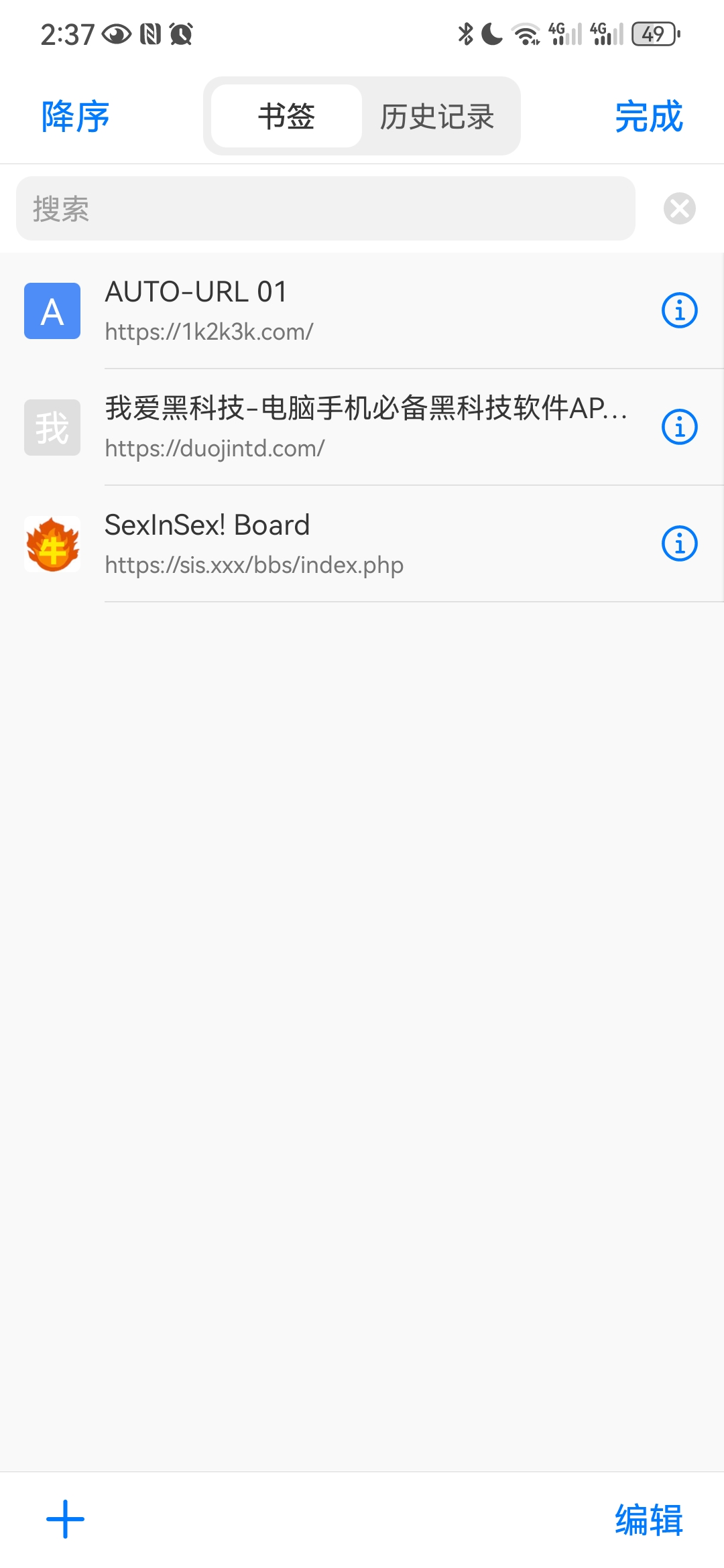The image size is (724, 1568).
Task: Tap 降序 to change the sort order
Action: 75,117
